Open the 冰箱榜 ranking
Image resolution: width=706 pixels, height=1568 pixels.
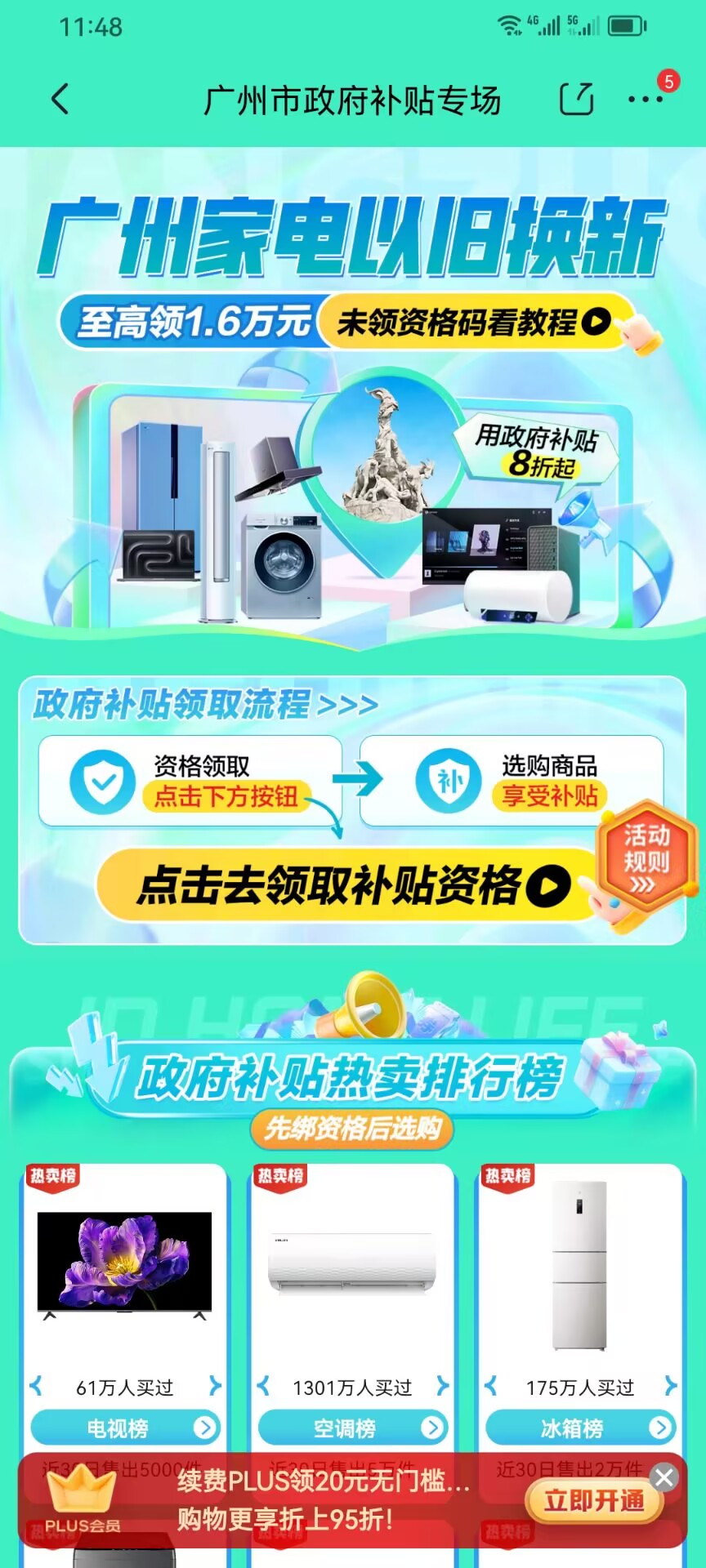(580, 1428)
